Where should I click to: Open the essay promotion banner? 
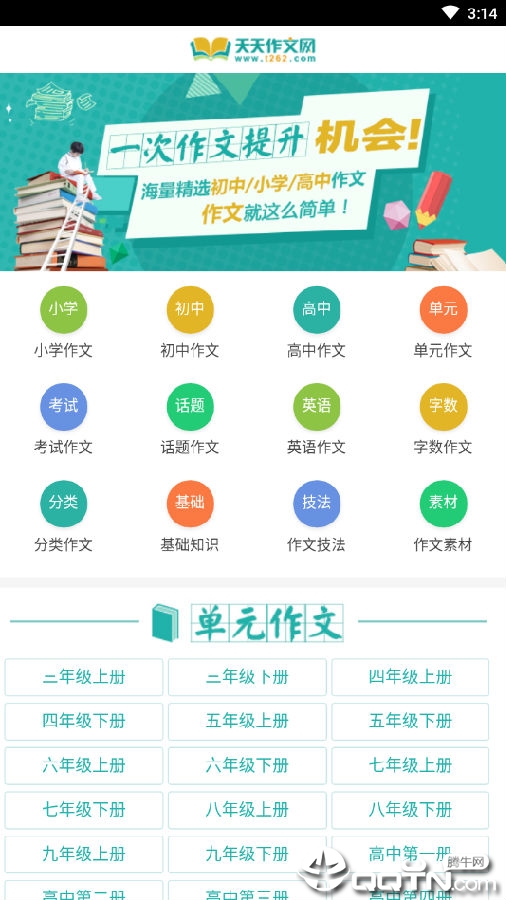(253, 172)
